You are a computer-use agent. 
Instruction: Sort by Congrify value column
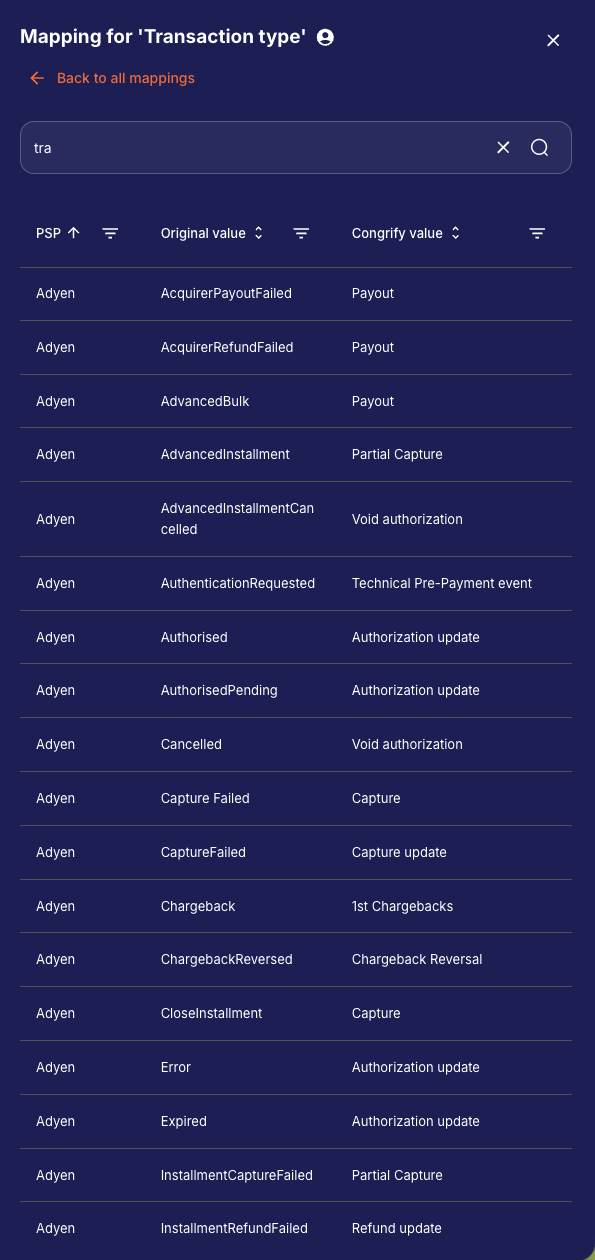pyautogui.click(x=407, y=233)
